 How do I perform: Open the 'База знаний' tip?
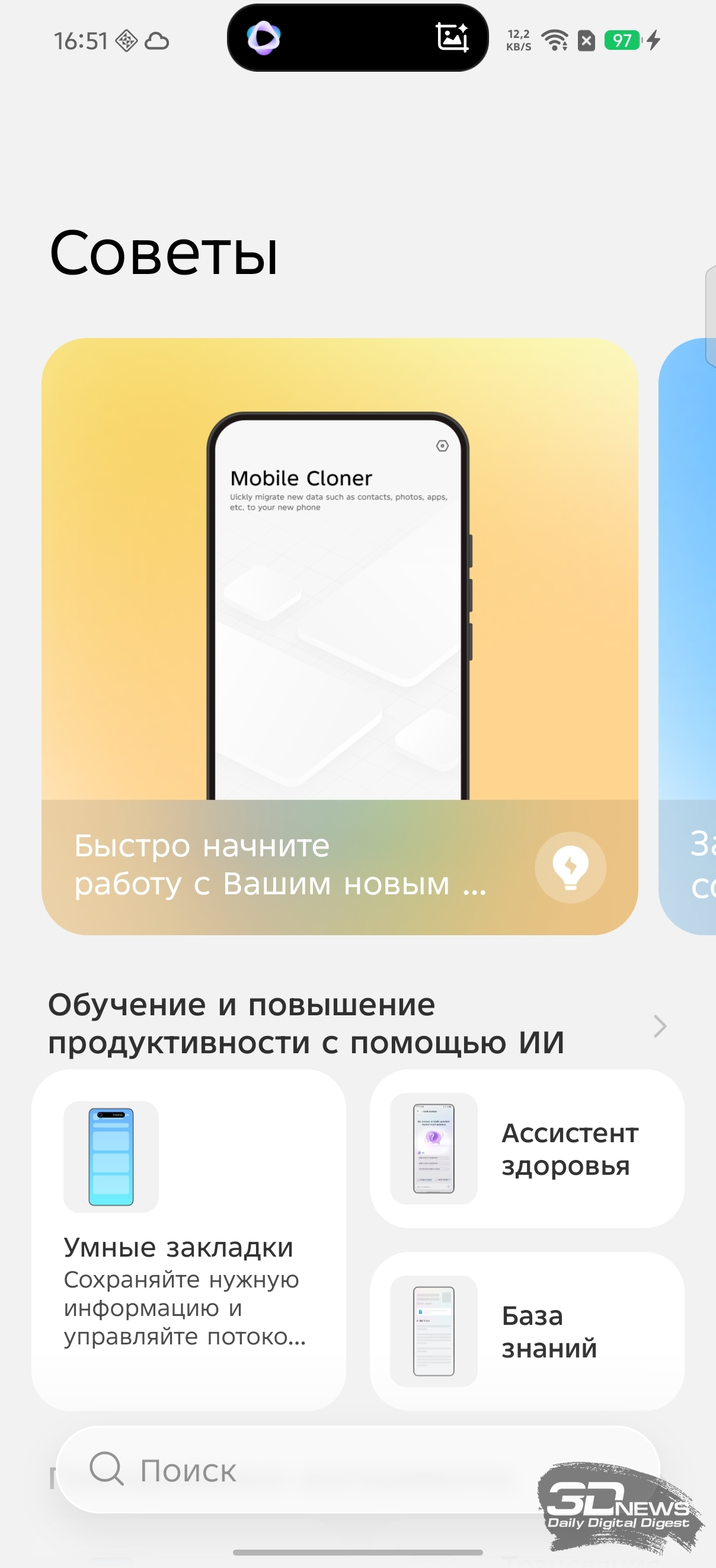point(527,1331)
